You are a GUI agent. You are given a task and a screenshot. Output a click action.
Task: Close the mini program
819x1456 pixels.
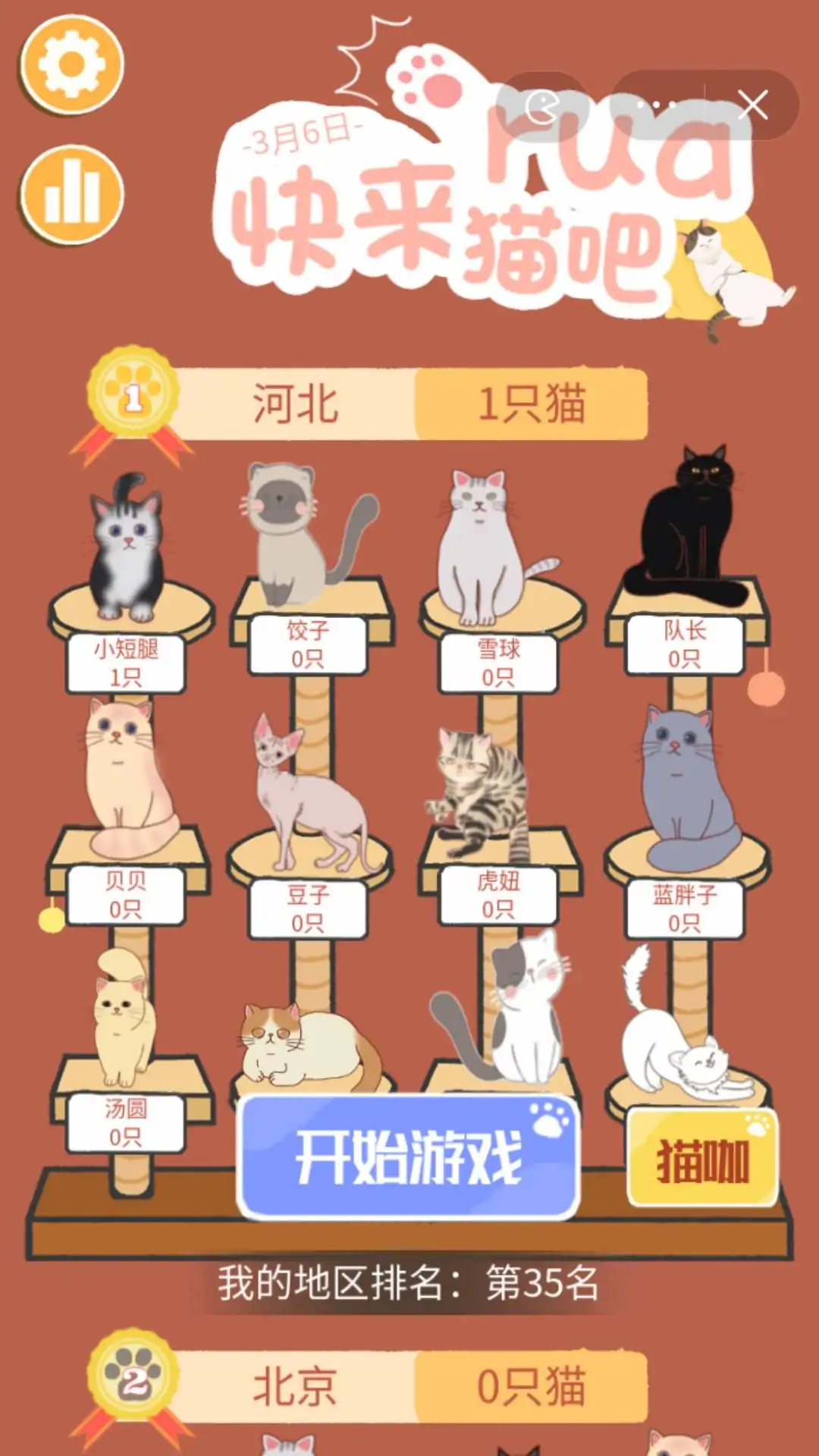pyautogui.click(x=752, y=105)
